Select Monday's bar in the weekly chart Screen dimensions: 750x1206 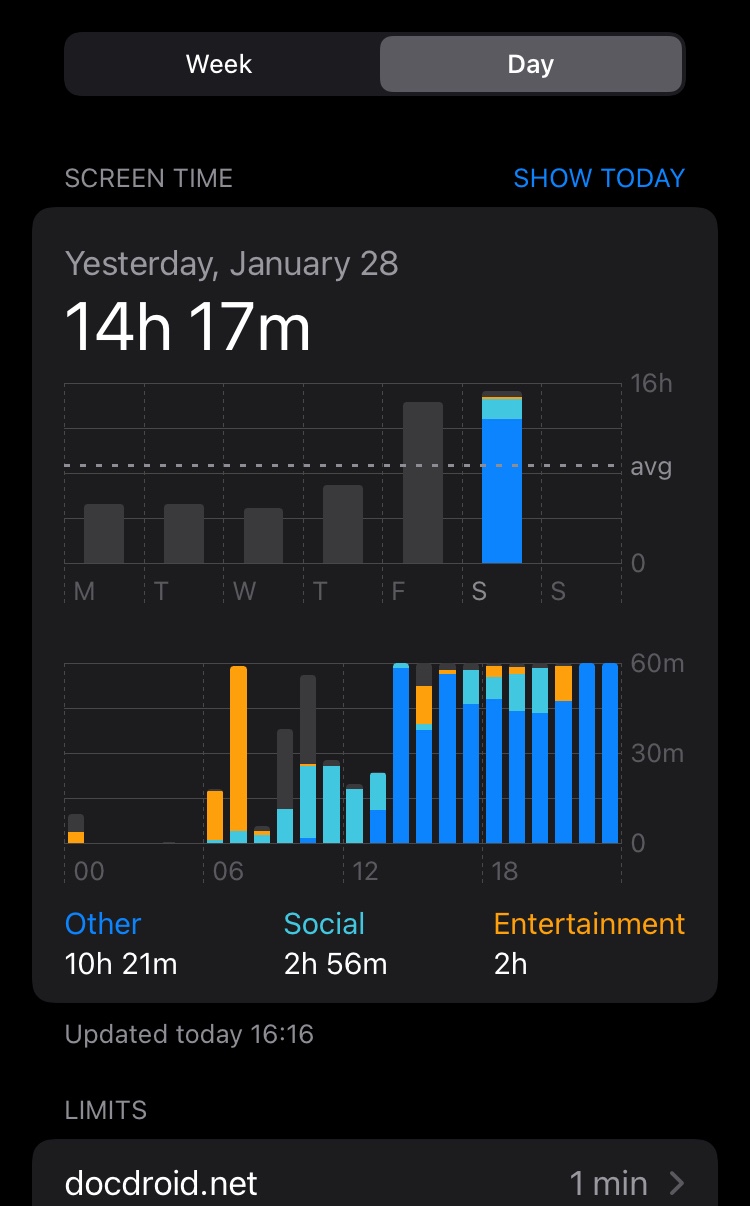point(104,534)
